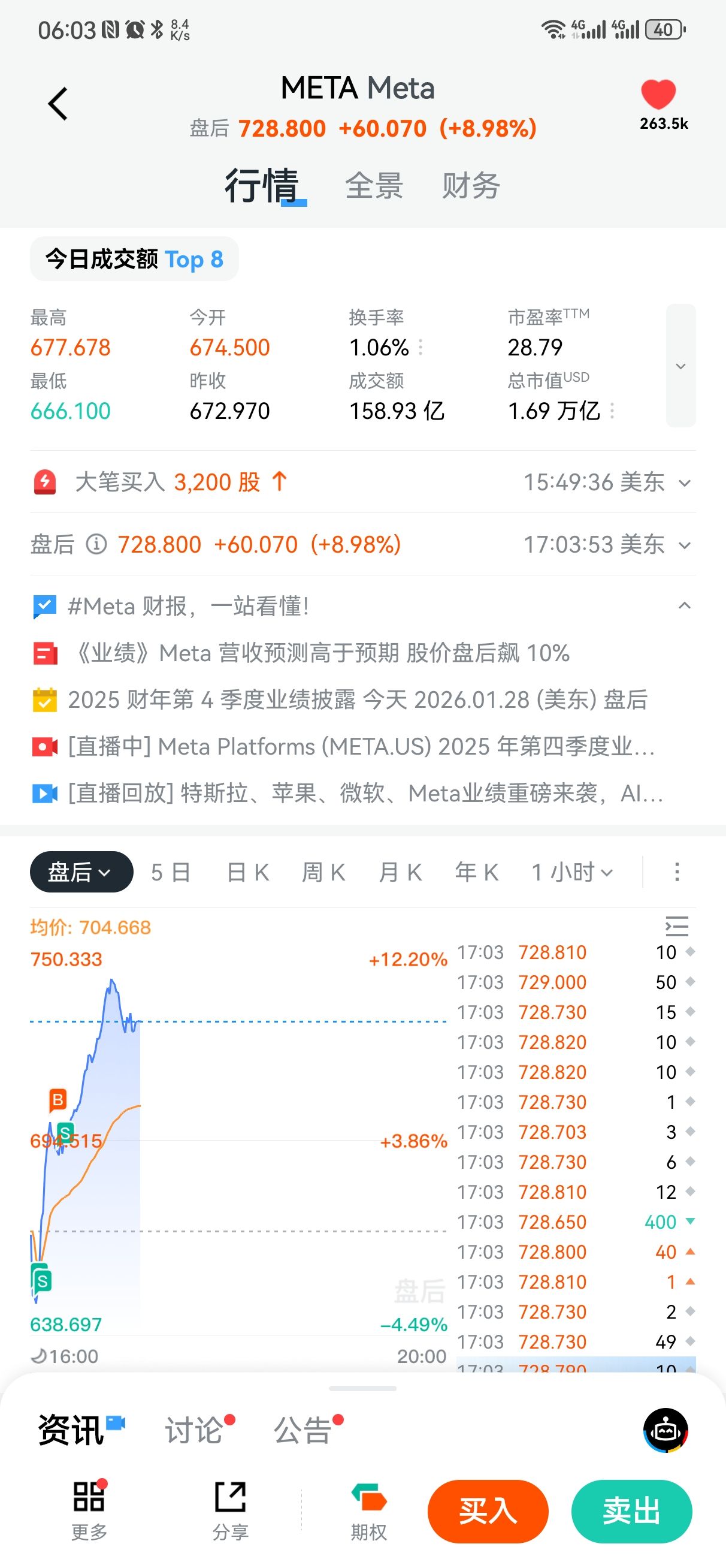726x1568 pixels.
Task: Tap the red heart favorite icon
Action: point(658,94)
